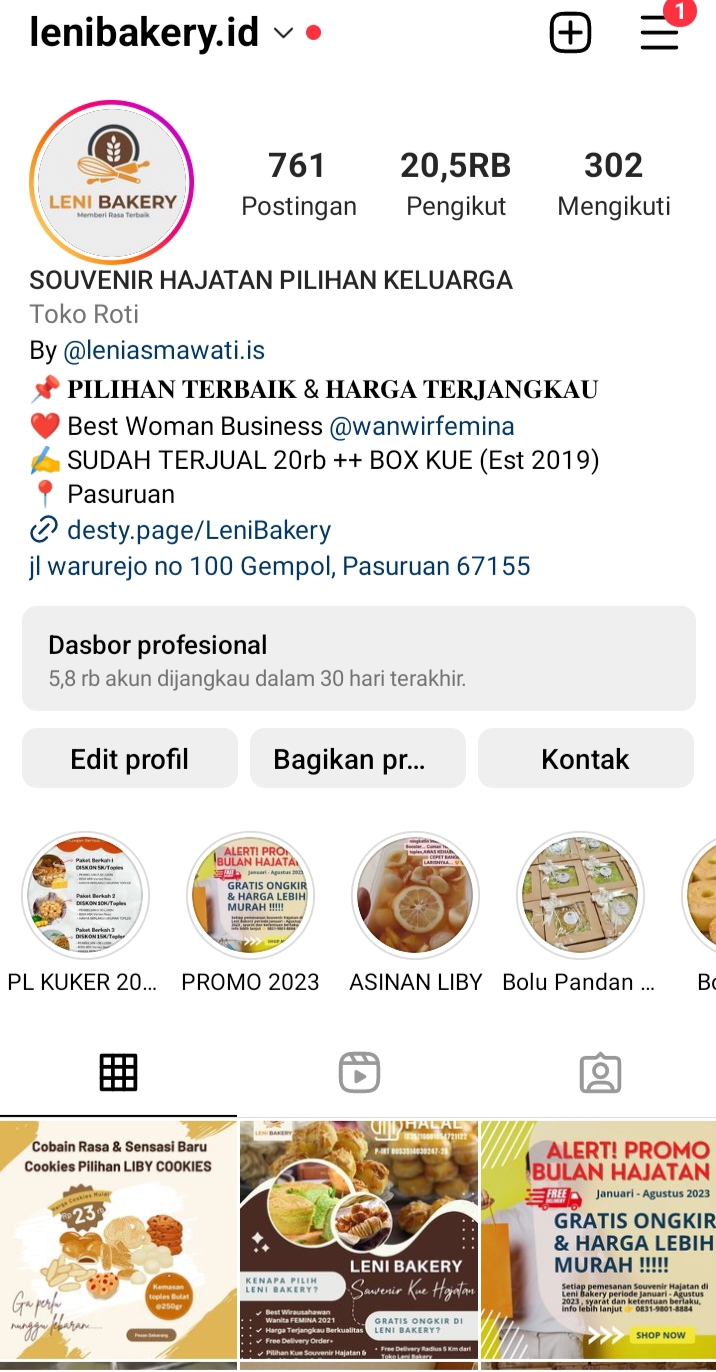Create a new post with plus icon

pyautogui.click(x=570, y=33)
